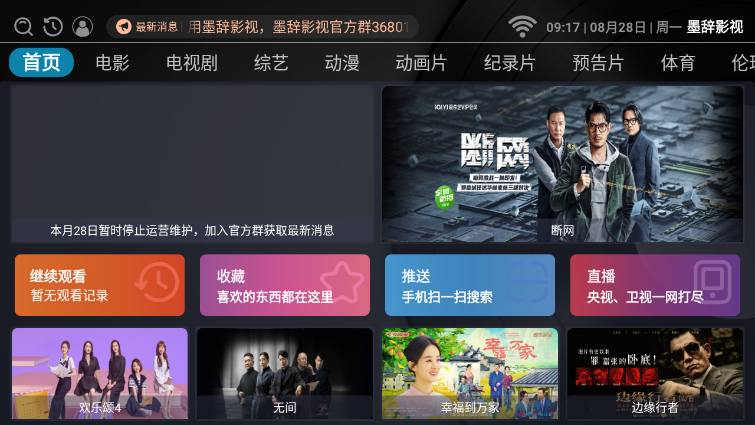Open the 收藏 favorites card
This screenshot has width=755, height=425.
tap(284, 285)
